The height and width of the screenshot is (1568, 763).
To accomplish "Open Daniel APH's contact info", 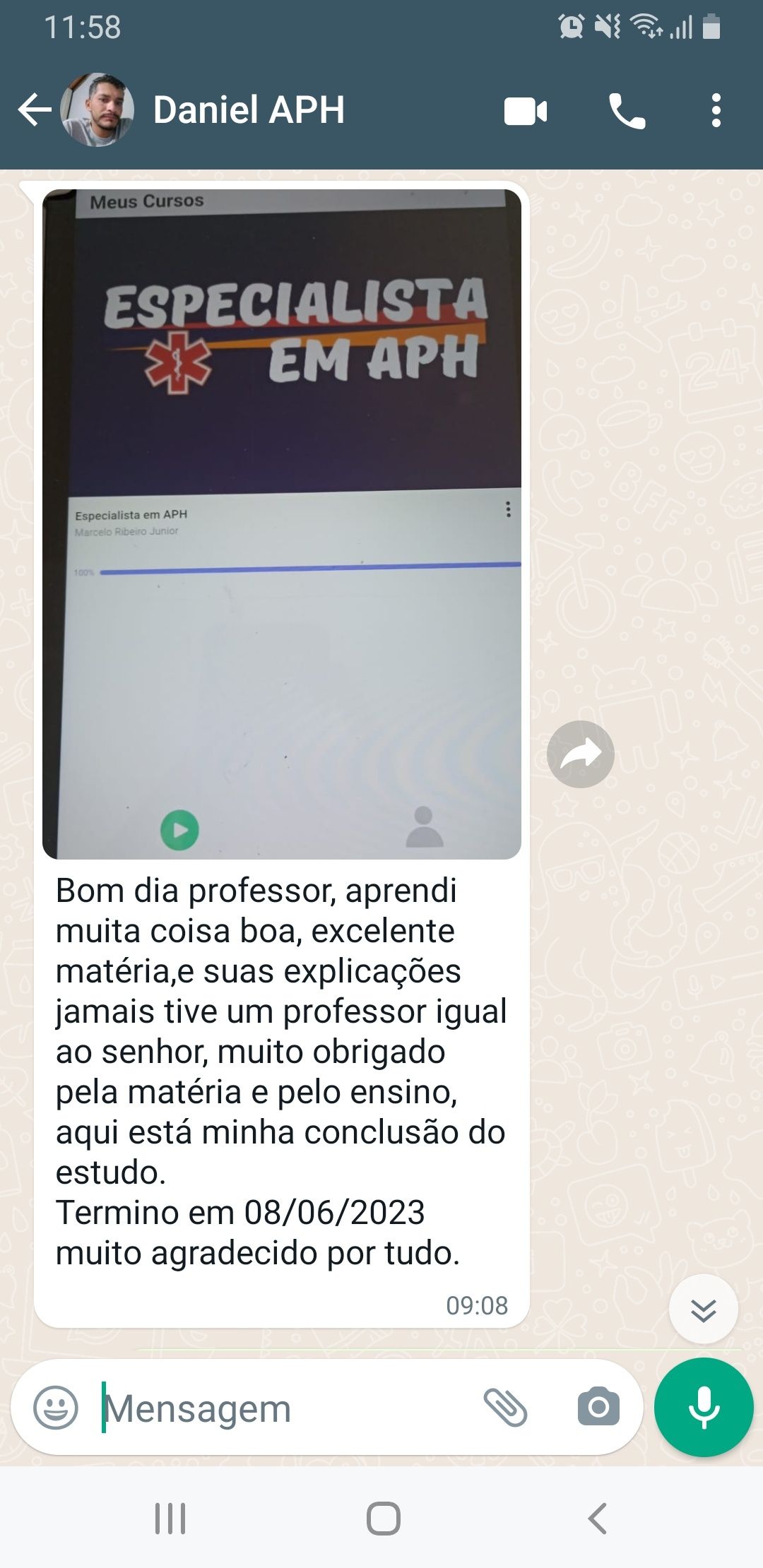I will pyautogui.click(x=249, y=110).
